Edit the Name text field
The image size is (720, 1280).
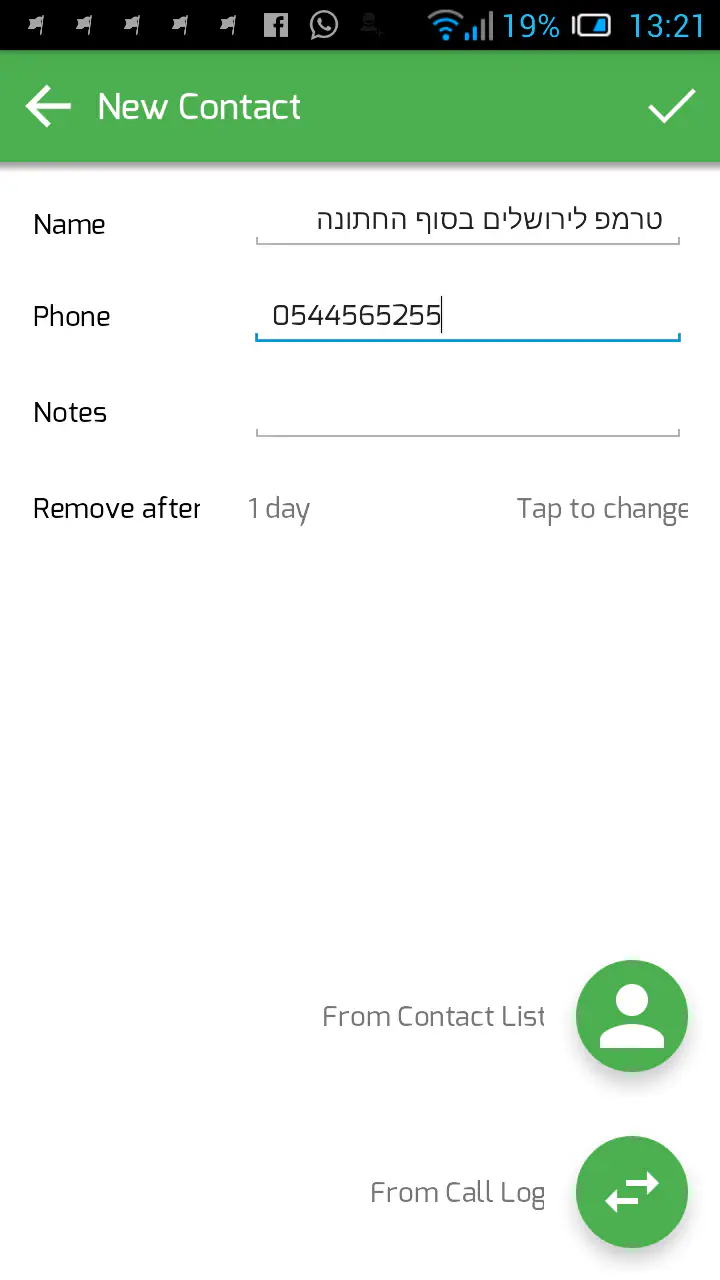click(468, 220)
